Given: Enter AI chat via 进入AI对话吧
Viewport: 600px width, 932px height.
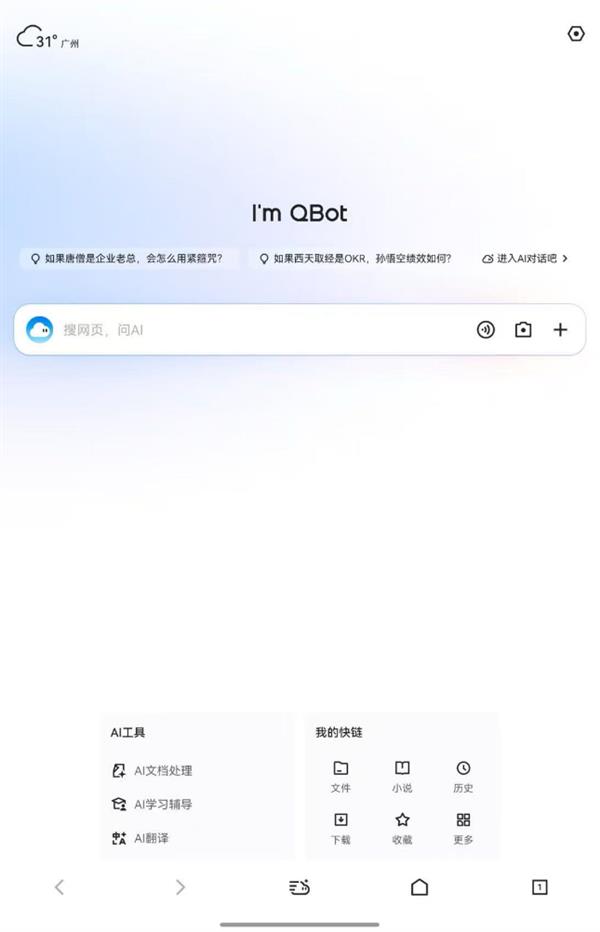Looking at the screenshot, I should pos(525,258).
